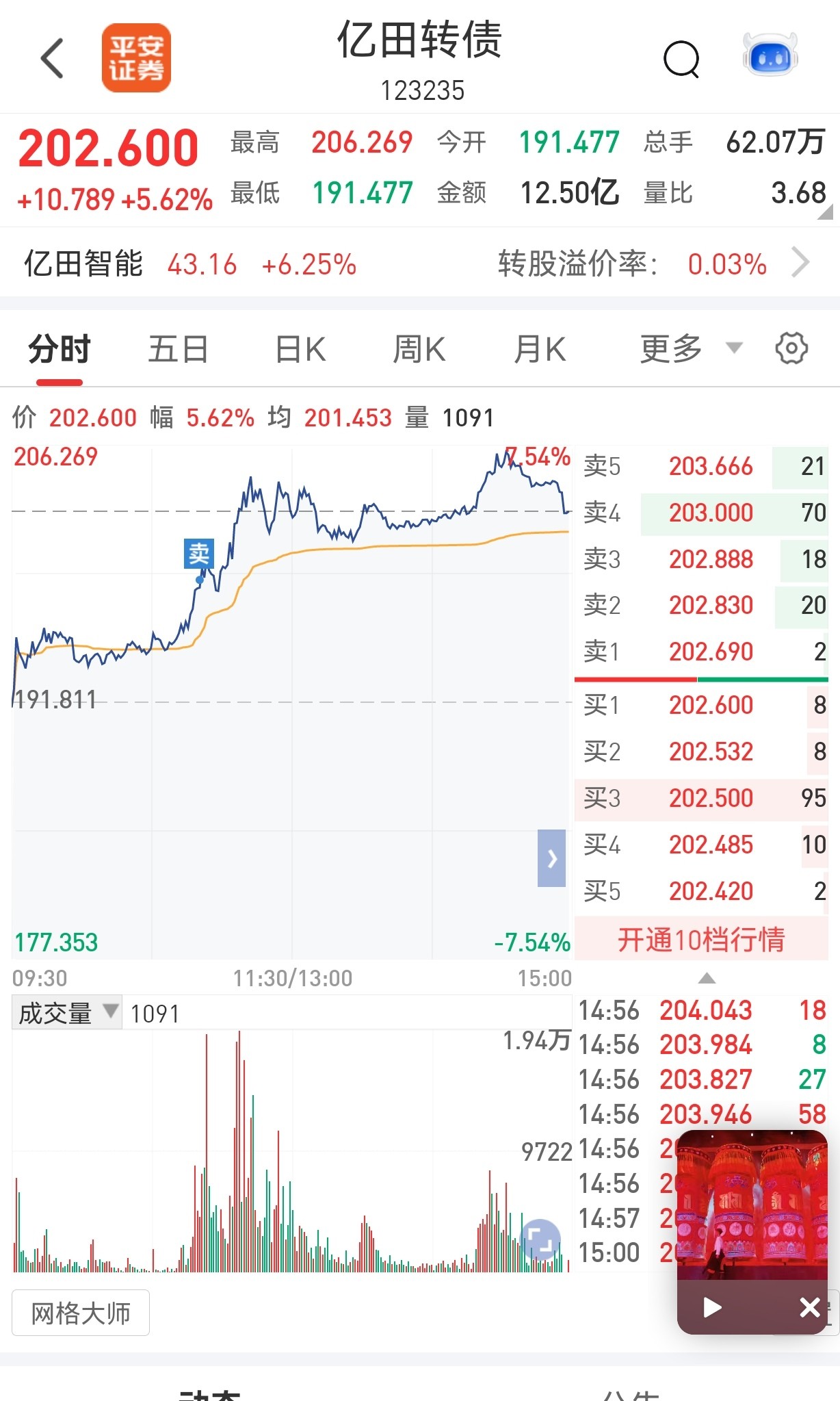840x1401 pixels.
Task: Play the floating video
Action: [712, 1308]
